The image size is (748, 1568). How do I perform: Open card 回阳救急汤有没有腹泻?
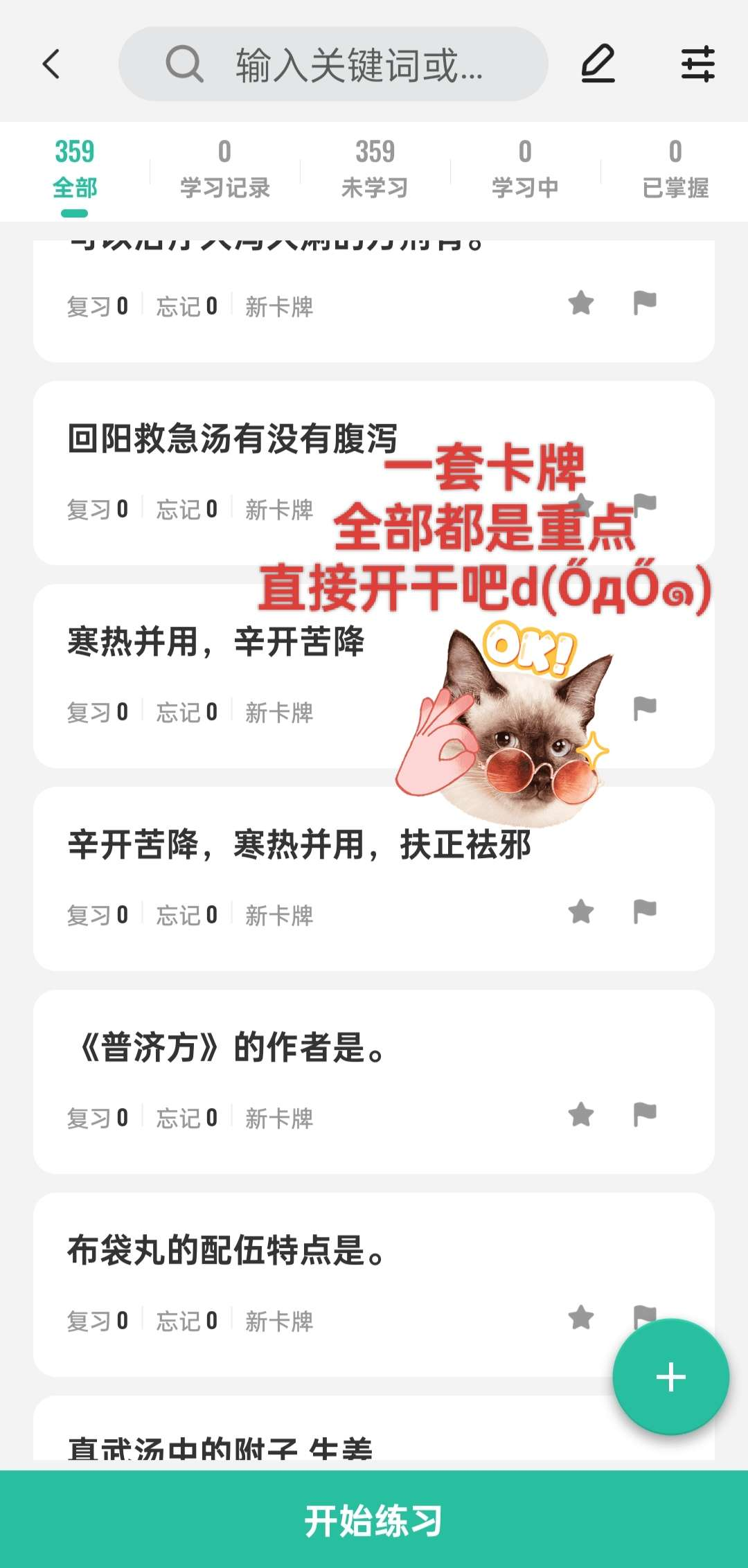coord(232,439)
